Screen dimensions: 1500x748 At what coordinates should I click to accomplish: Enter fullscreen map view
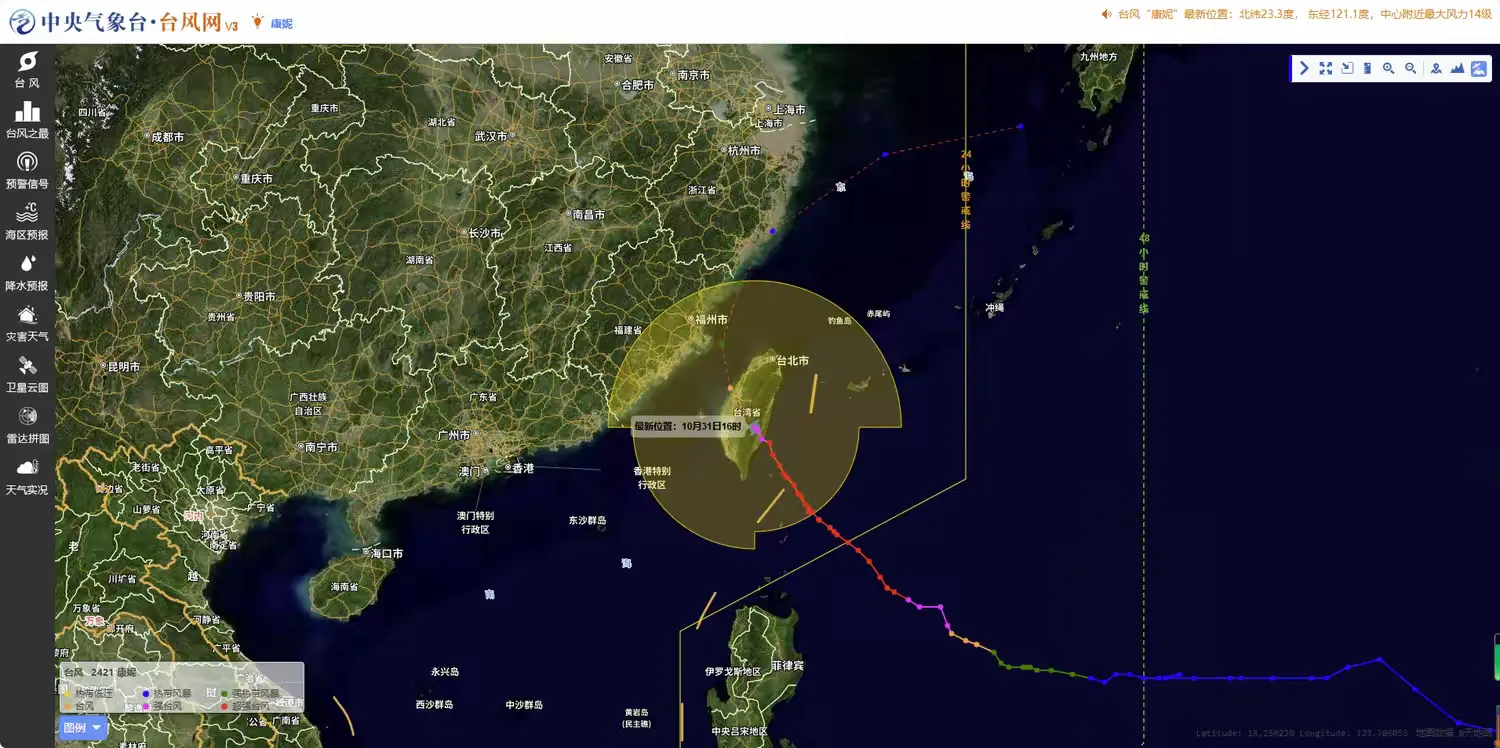click(x=1325, y=68)
